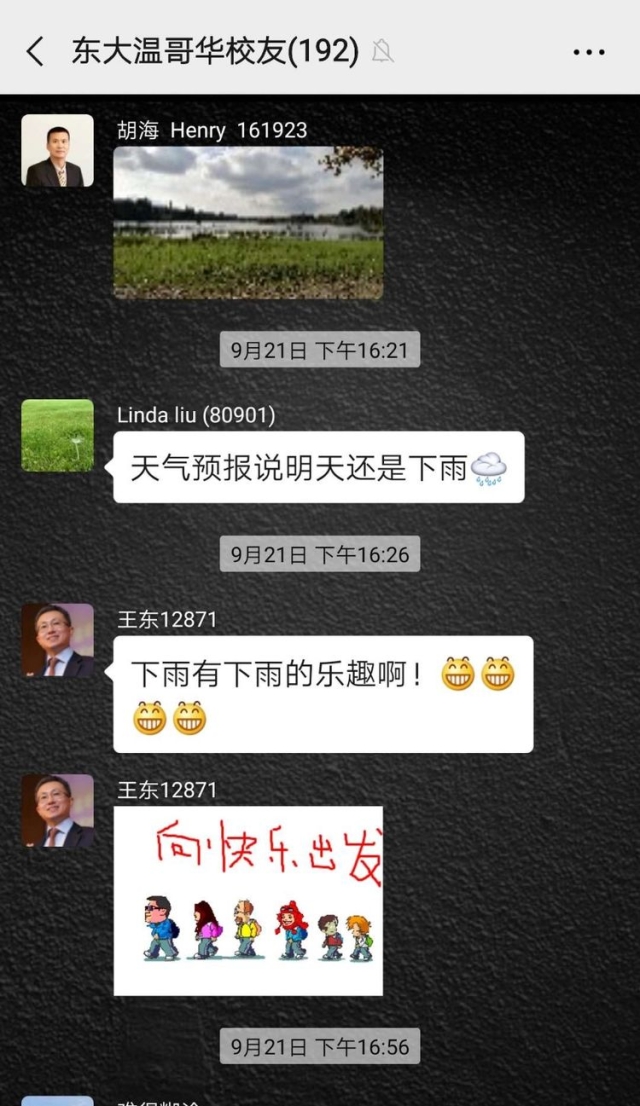Open the 向快乐出发 sticker image
Screen dimensions: 640x1106
coord(248,900)
